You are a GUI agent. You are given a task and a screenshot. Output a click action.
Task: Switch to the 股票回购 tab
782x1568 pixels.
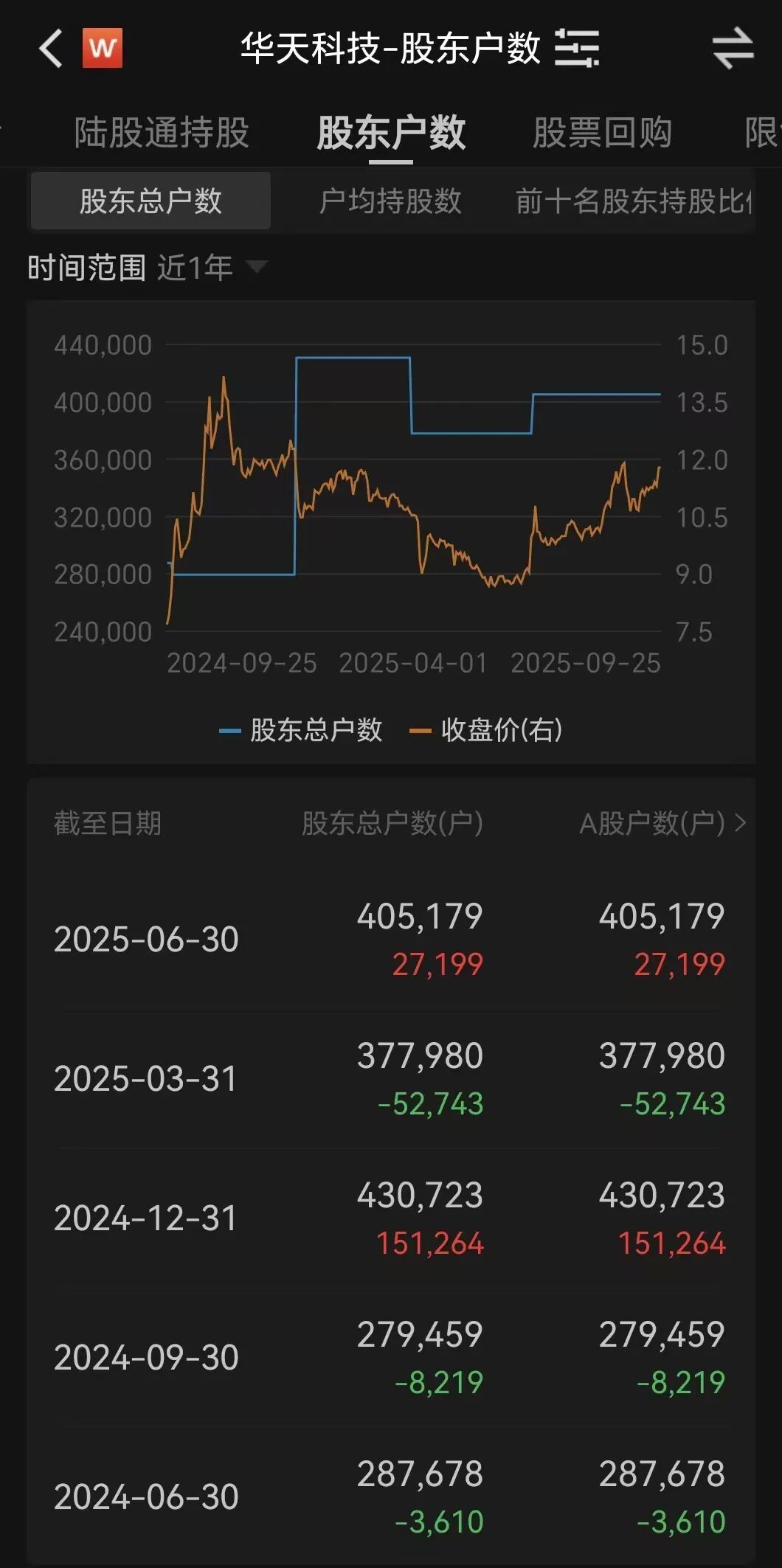602,133
